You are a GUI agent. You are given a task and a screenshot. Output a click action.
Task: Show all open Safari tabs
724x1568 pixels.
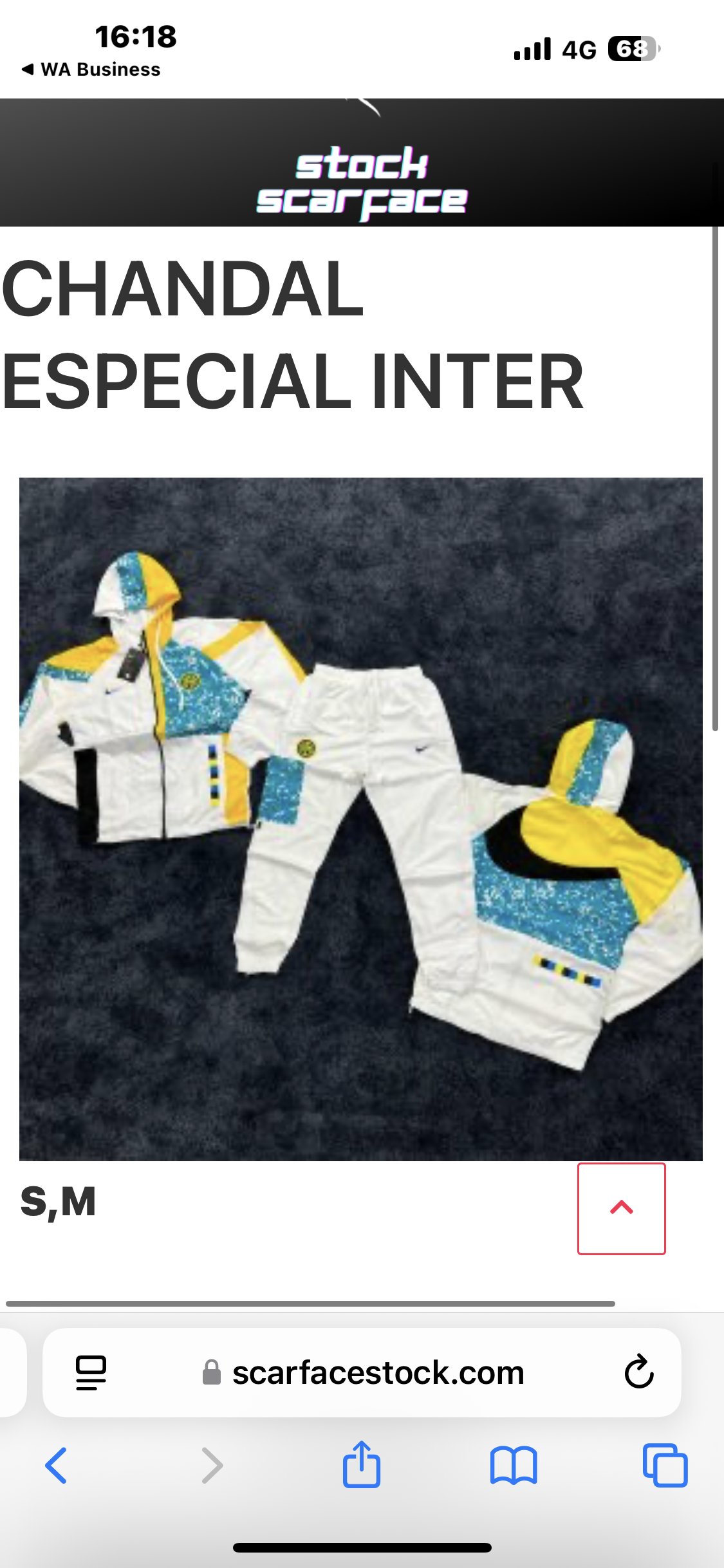665,1466
